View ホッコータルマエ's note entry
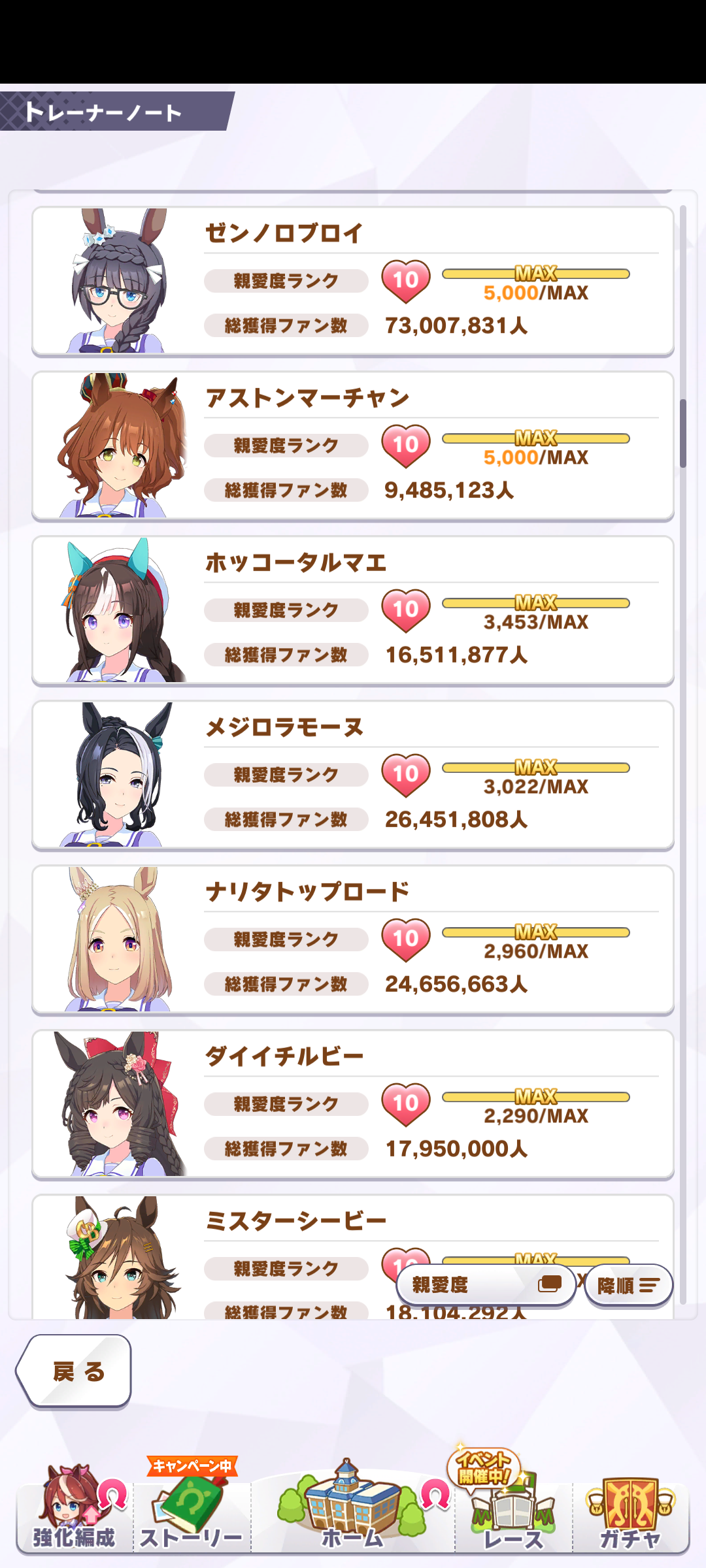This screenshot has height=1568, width=706. [353, 611]
